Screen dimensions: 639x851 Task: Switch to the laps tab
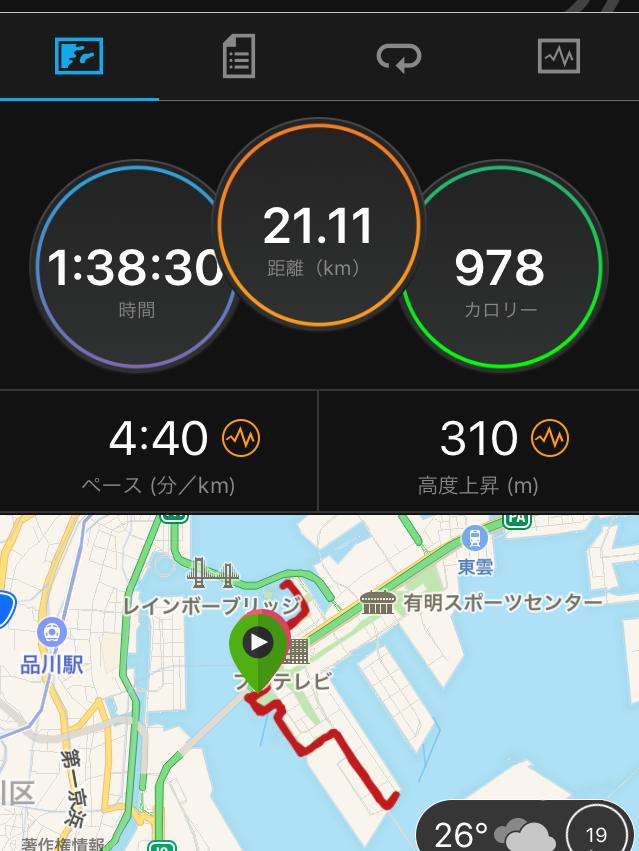pyautogui.click(x=398, y=58)
